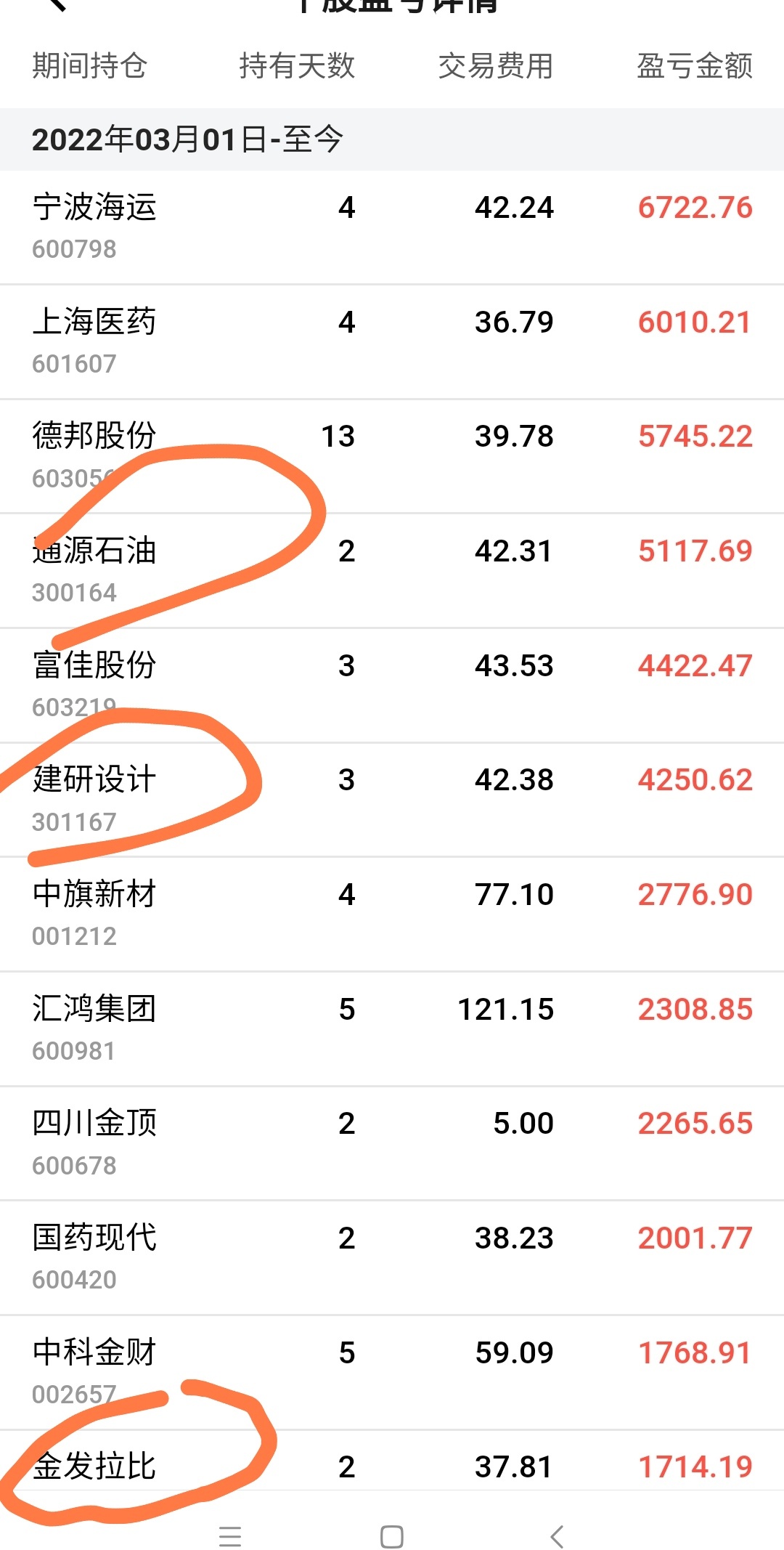
Task: Open the 国药现代 600420 row
Action: [392, 1257]
